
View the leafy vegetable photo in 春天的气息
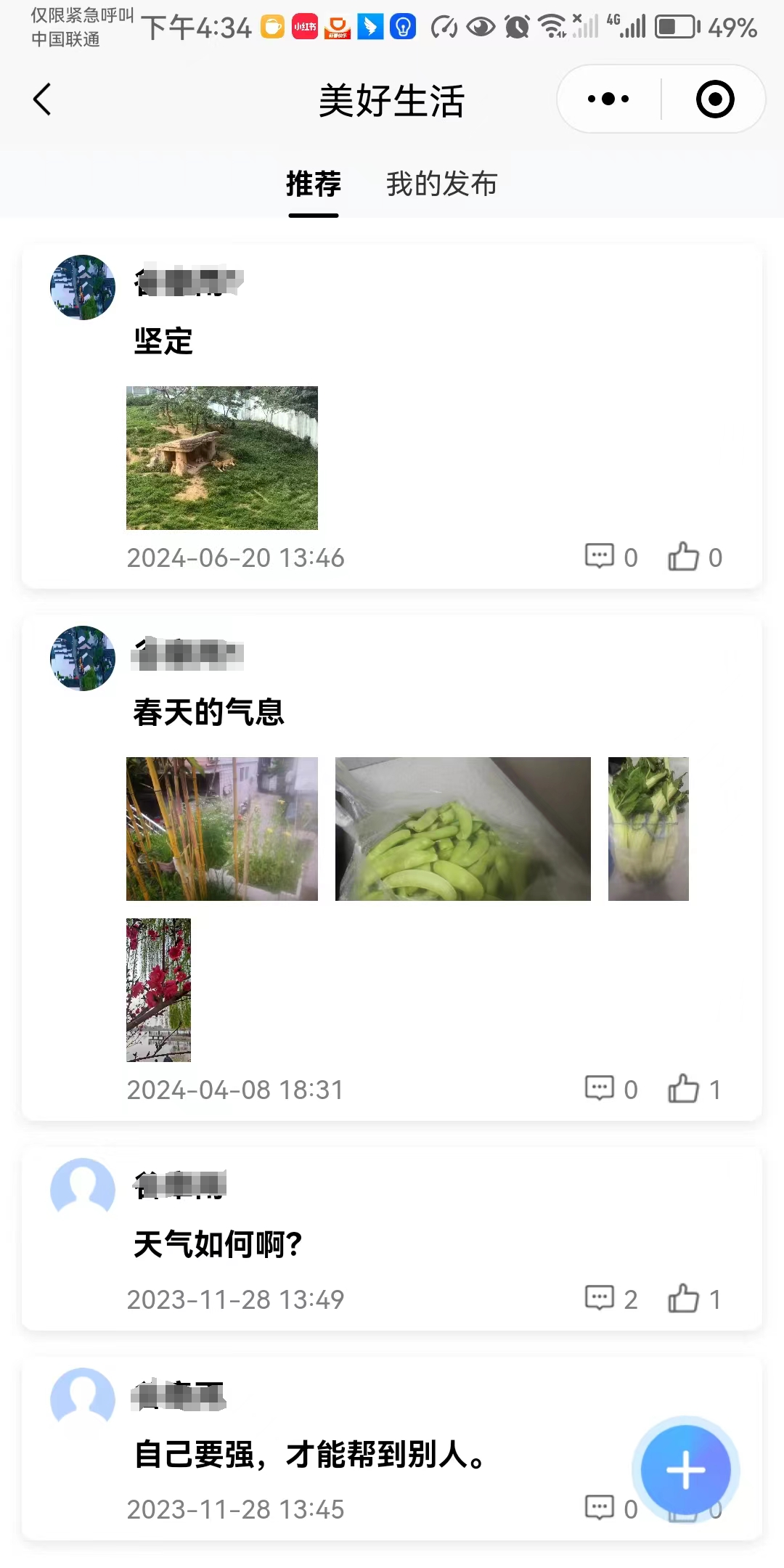648,828
